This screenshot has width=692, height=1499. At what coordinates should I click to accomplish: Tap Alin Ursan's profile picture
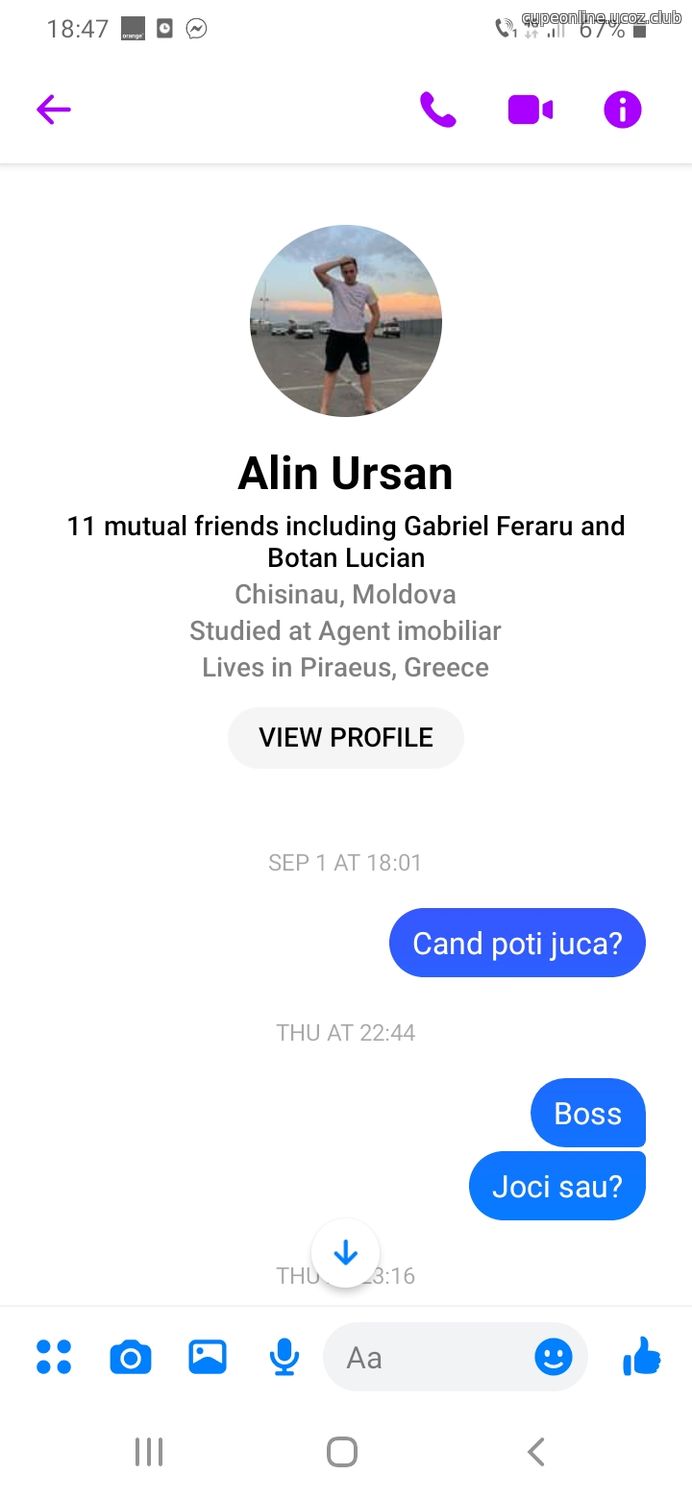346,321
